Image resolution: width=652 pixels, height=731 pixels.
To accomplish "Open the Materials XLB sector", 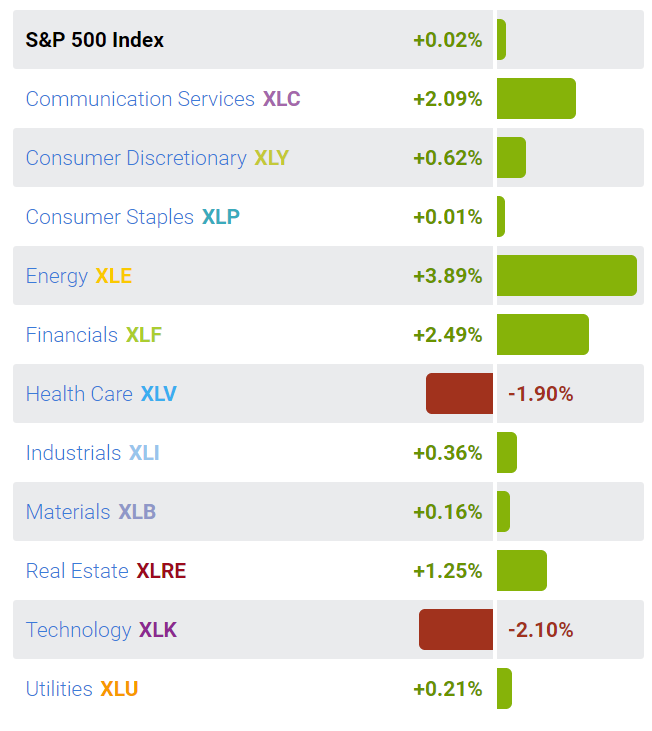I will (x=90, y=512).
